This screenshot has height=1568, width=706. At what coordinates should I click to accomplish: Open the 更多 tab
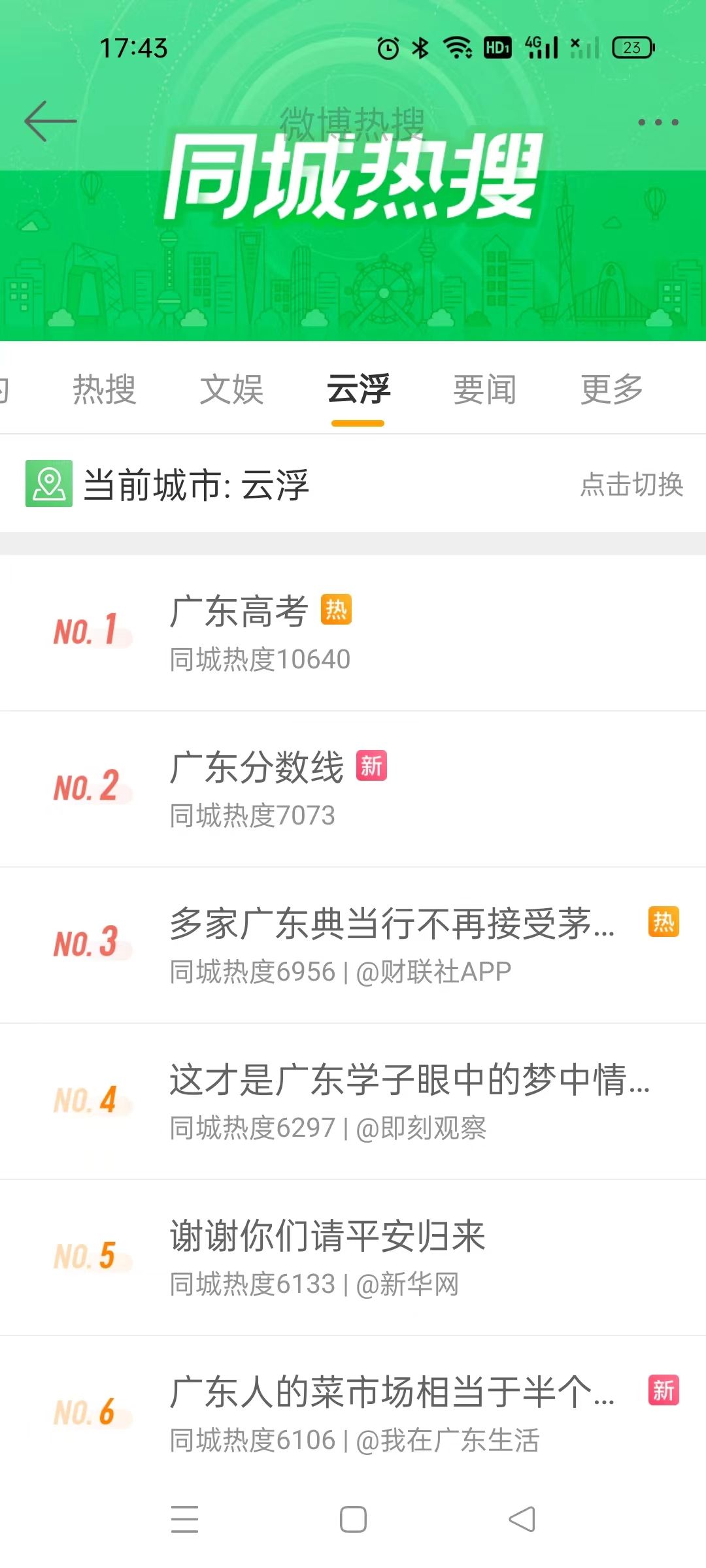(x=612, y=389)
